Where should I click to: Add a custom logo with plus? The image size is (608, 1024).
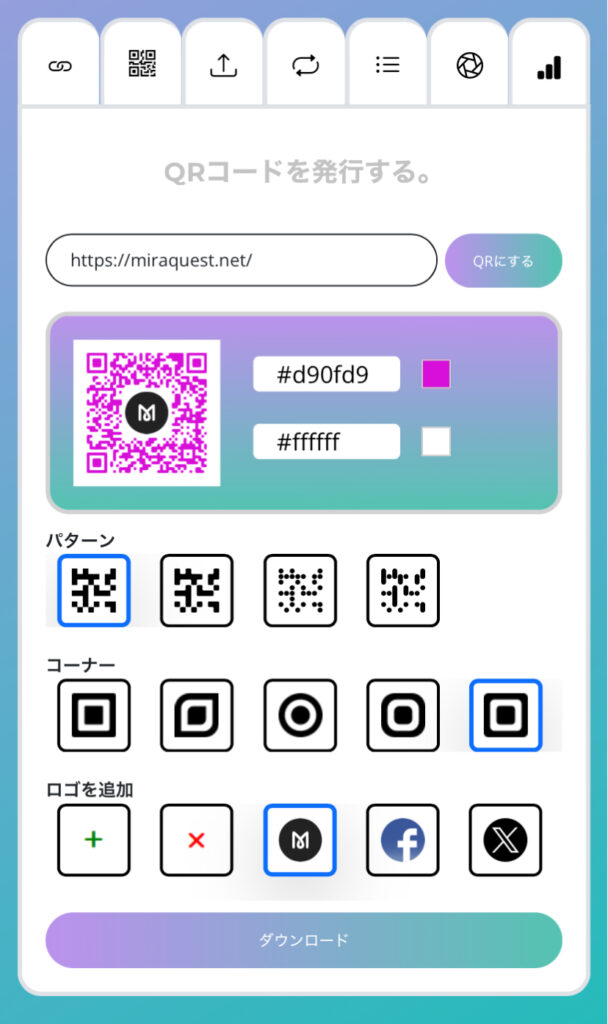click(94, 840)
